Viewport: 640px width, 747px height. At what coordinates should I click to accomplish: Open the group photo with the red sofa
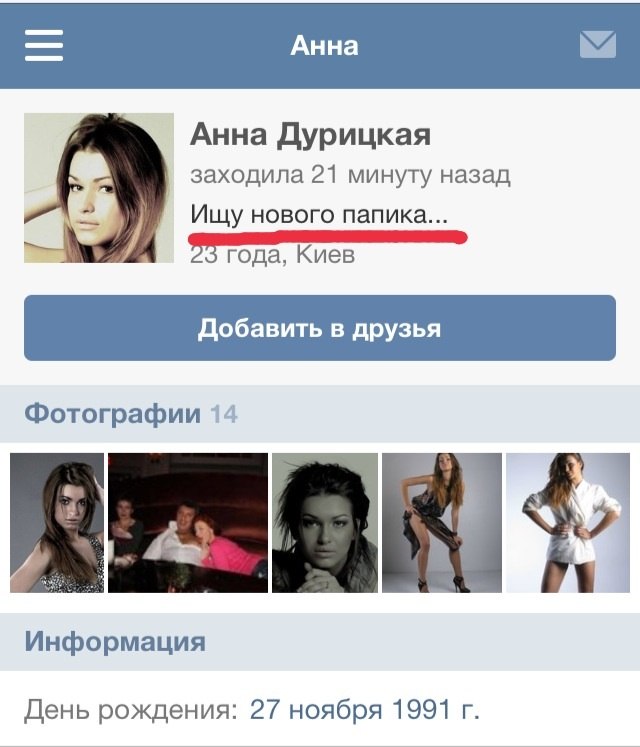click(x=188, y=523)
